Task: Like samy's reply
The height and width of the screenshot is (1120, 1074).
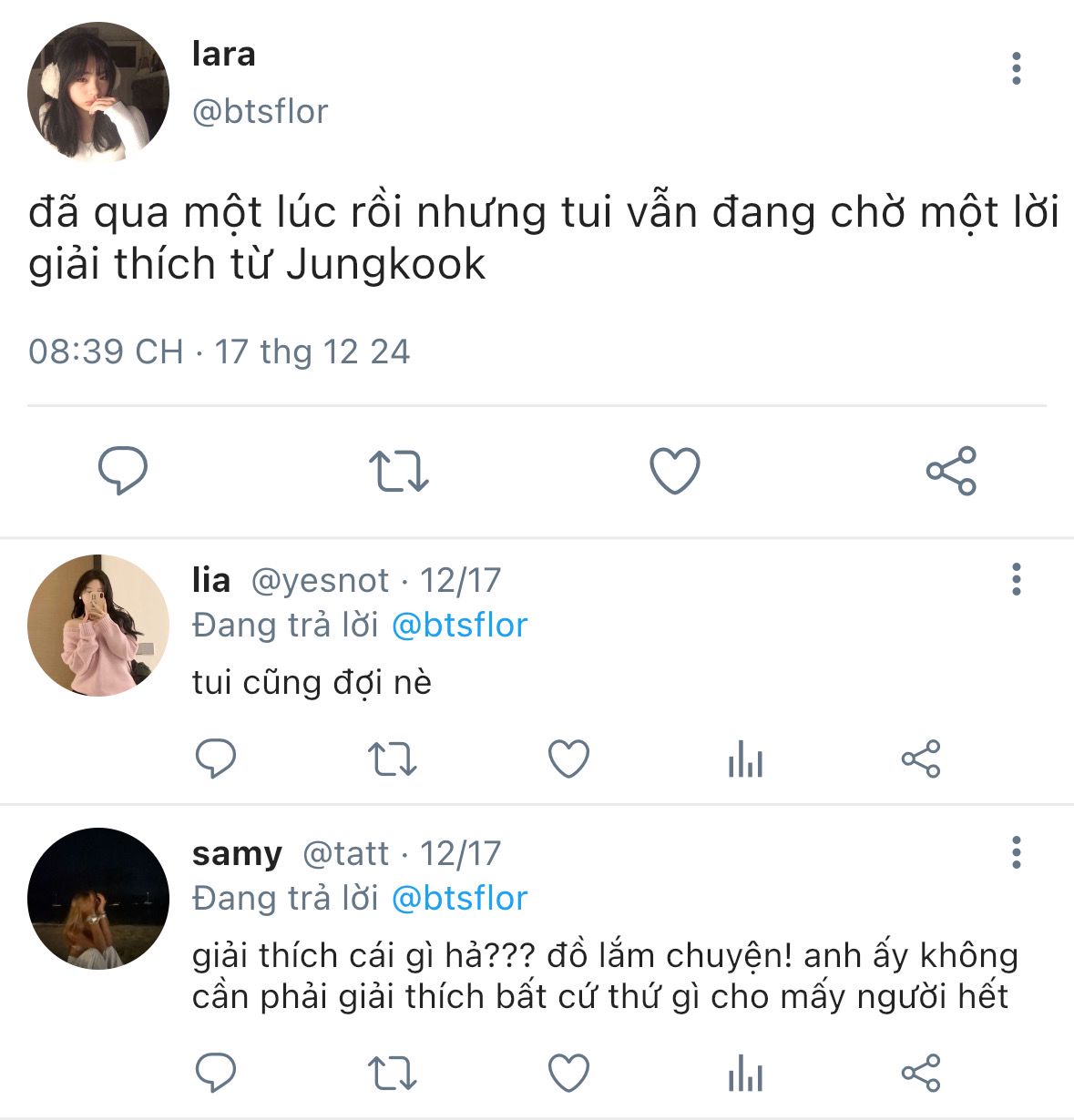Action: pyautogui.click(x=568, y=1073)
